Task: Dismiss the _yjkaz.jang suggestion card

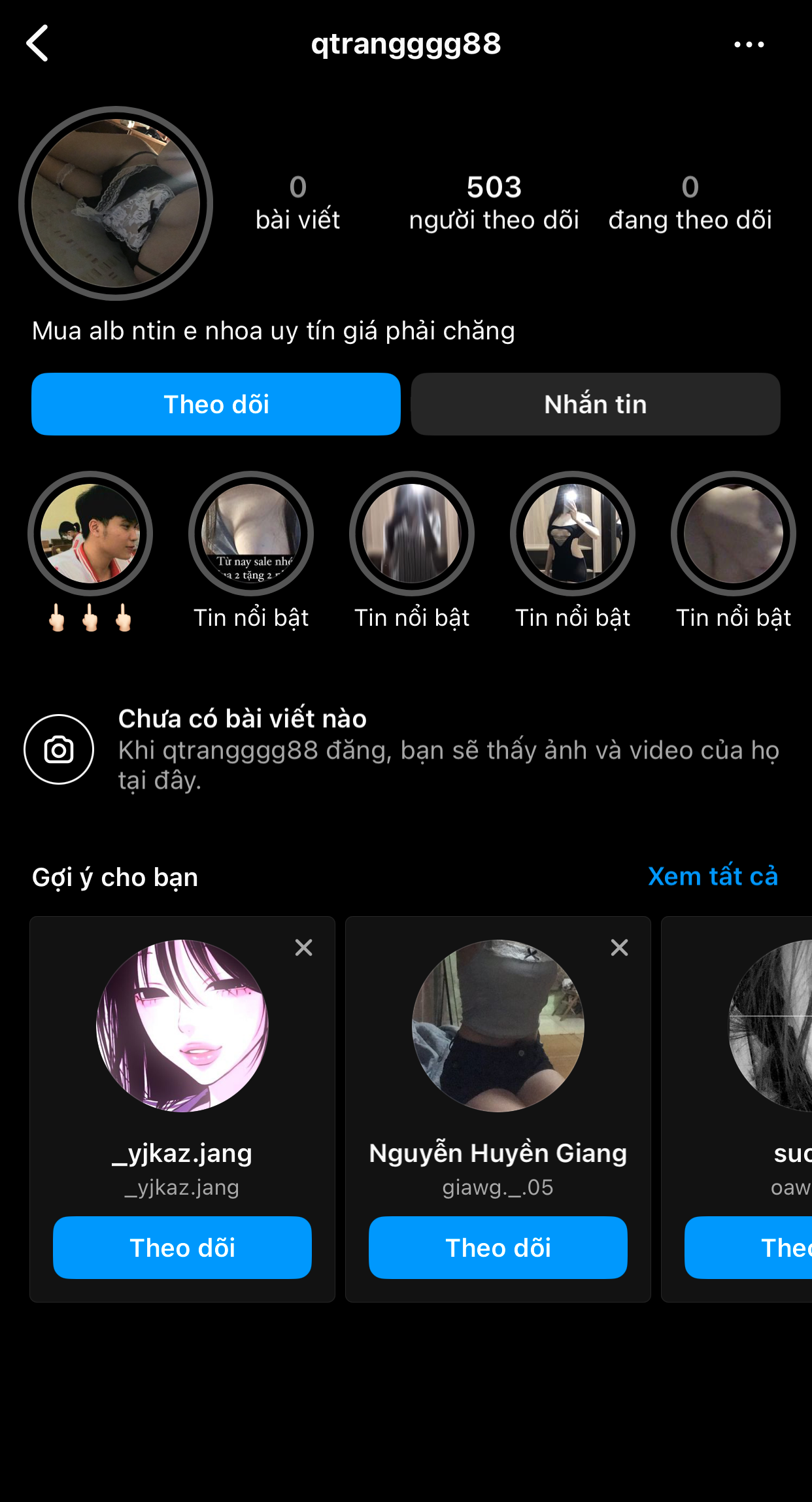Action: tap(303, 947)
